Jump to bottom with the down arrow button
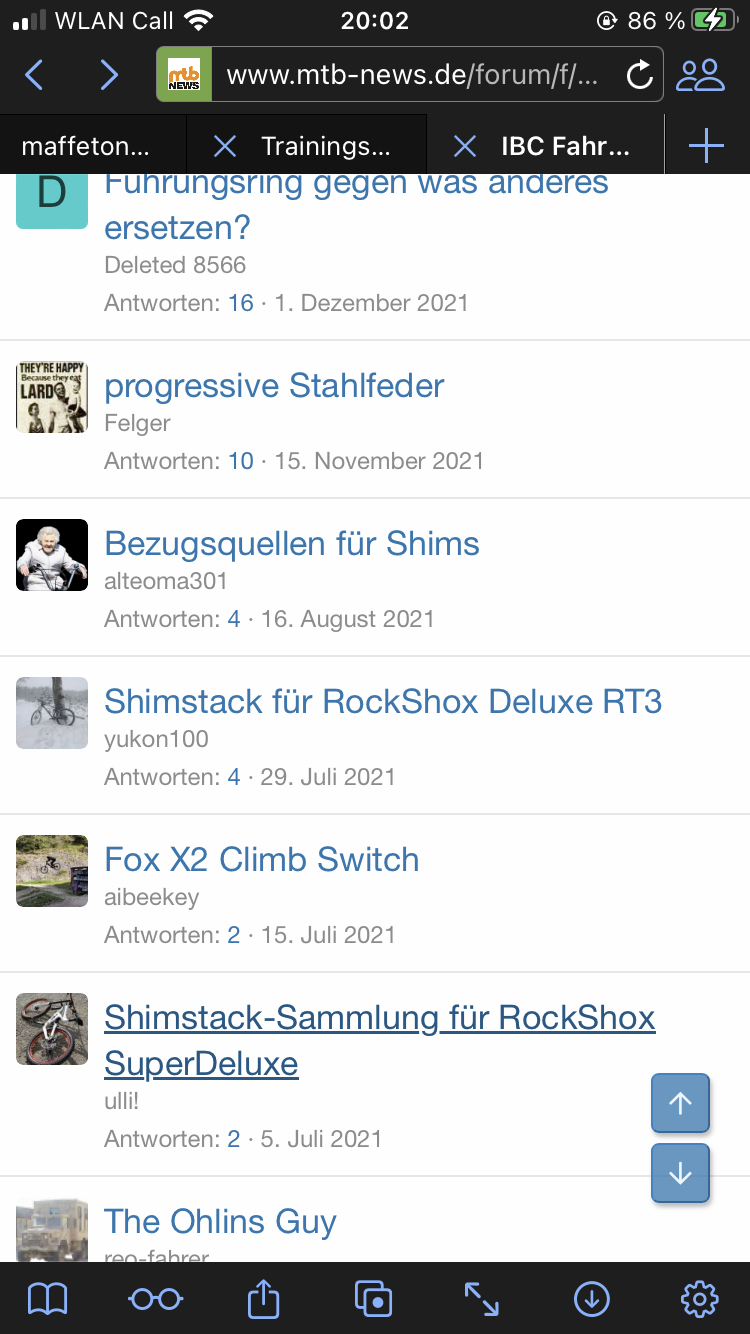Image resolution: width=750 pixels, height=1334 pixels. pyautogui.click(x=680, y=1173)
